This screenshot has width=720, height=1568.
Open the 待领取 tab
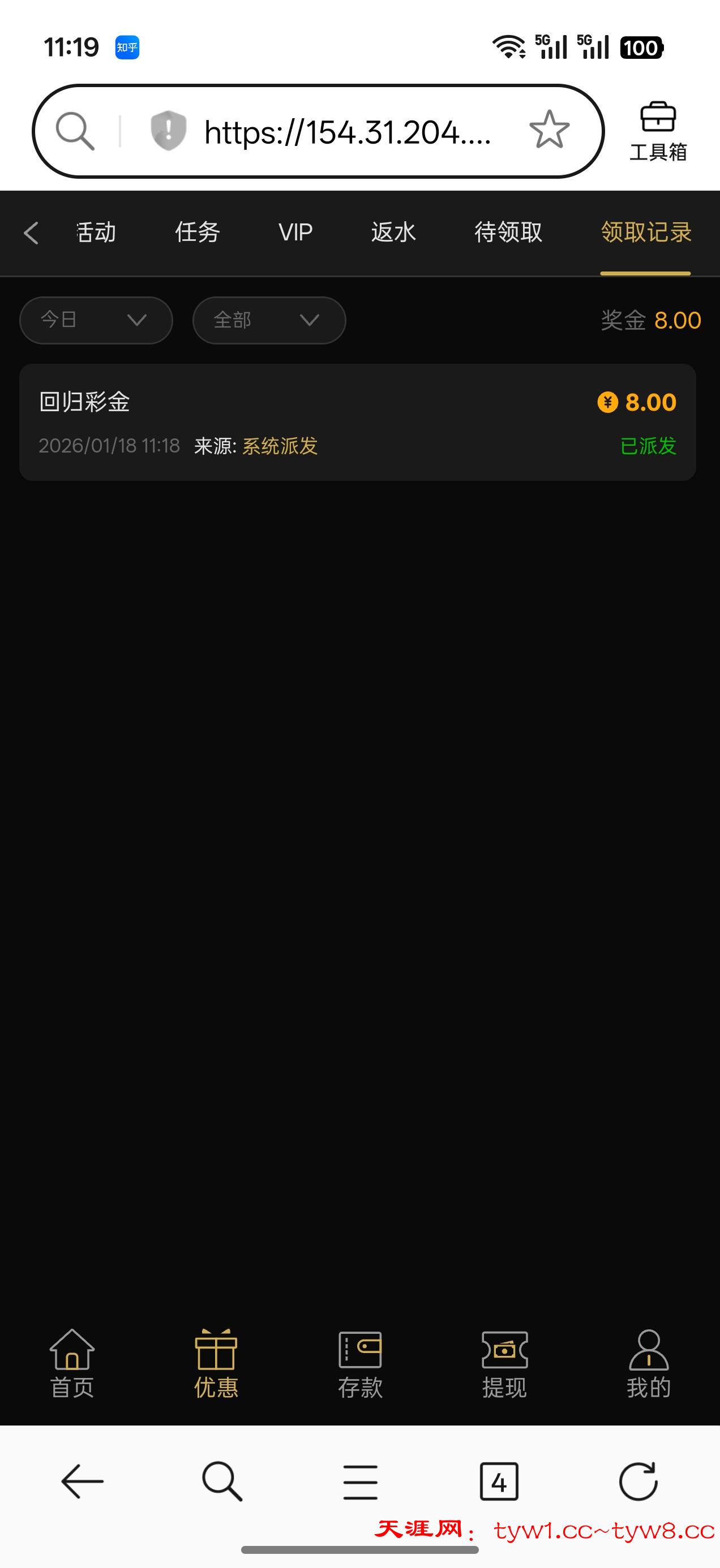508,232
